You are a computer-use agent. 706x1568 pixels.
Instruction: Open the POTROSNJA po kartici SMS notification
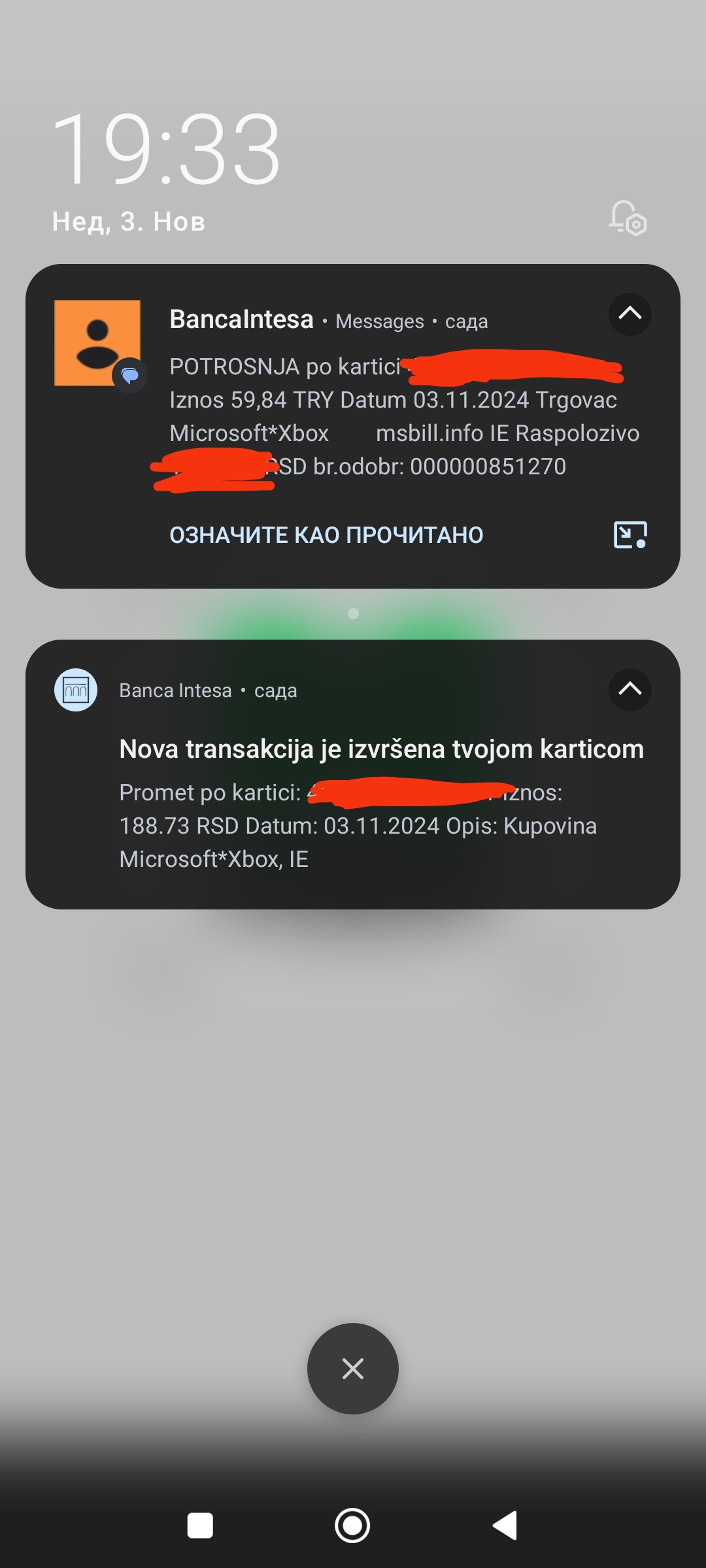(x=353, y=426)
